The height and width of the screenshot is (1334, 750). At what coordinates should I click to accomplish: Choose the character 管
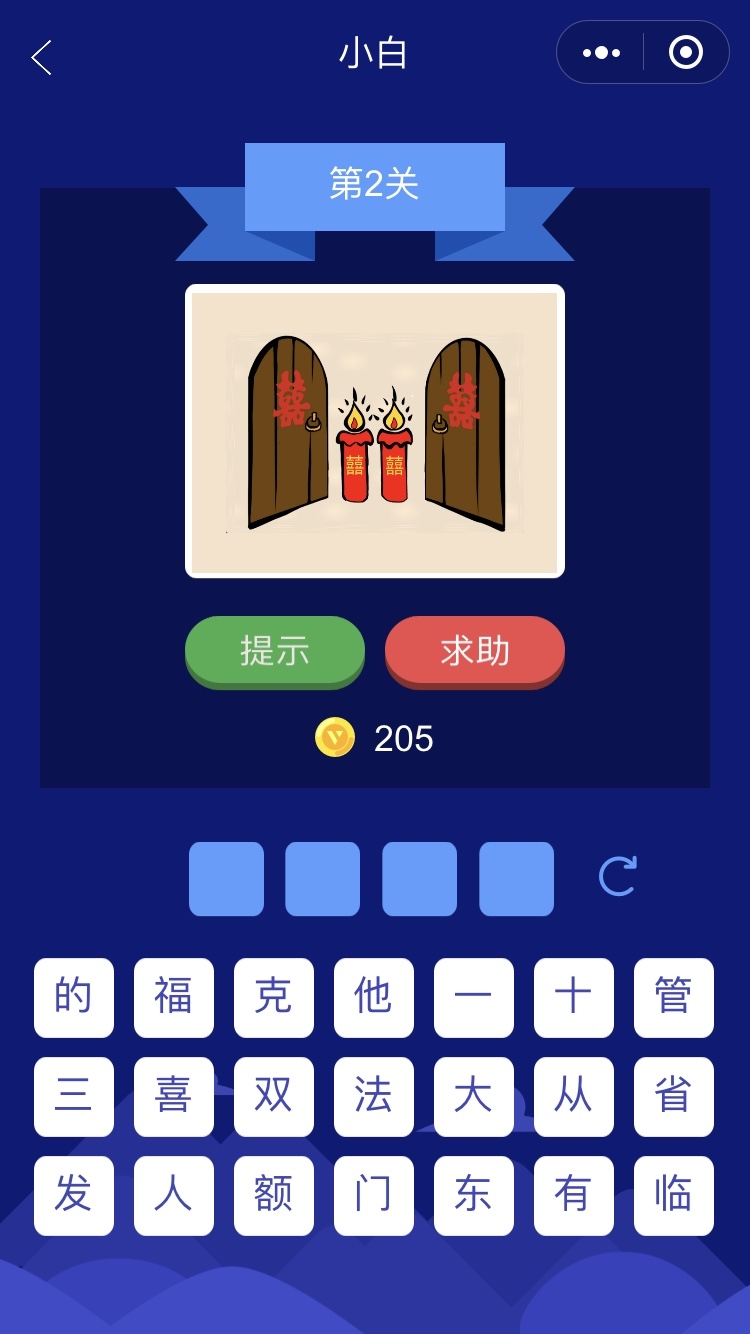(673, 997)
